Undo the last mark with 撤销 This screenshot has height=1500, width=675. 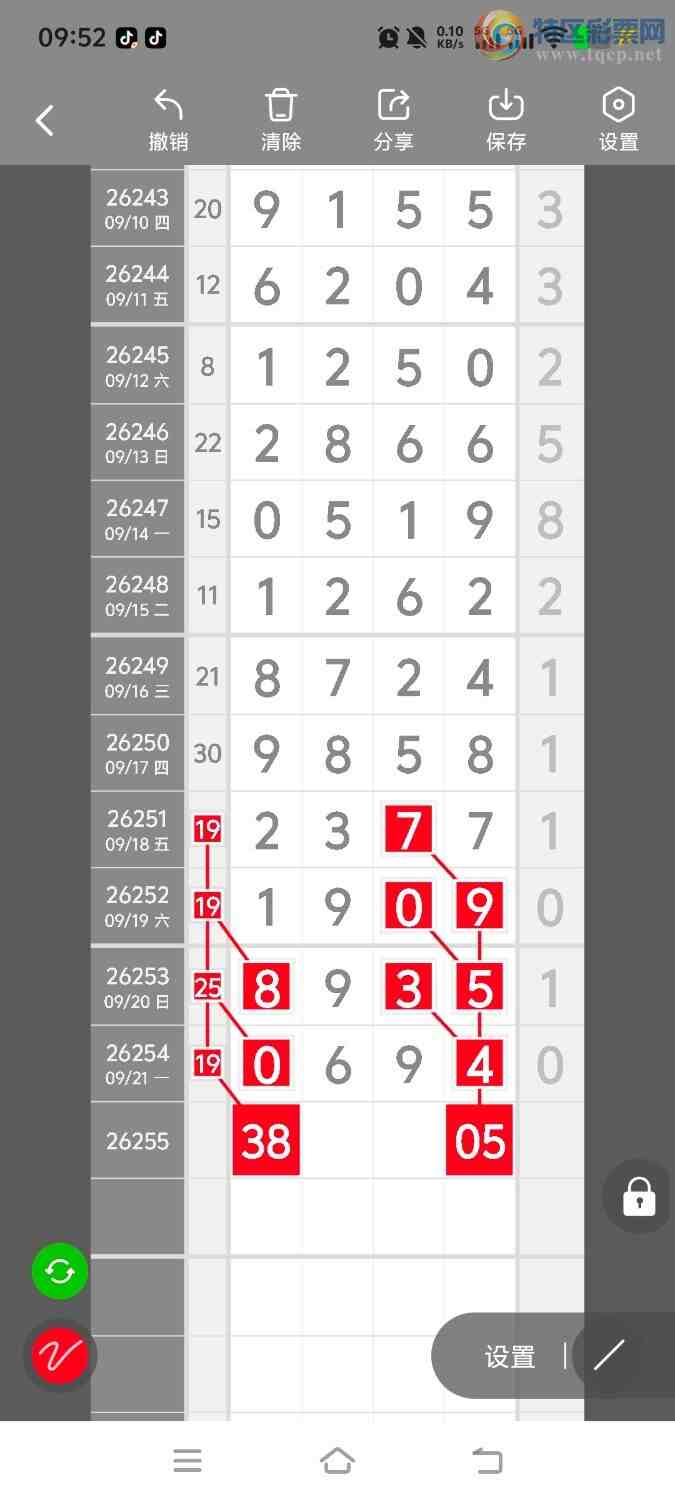click(168, 120)
